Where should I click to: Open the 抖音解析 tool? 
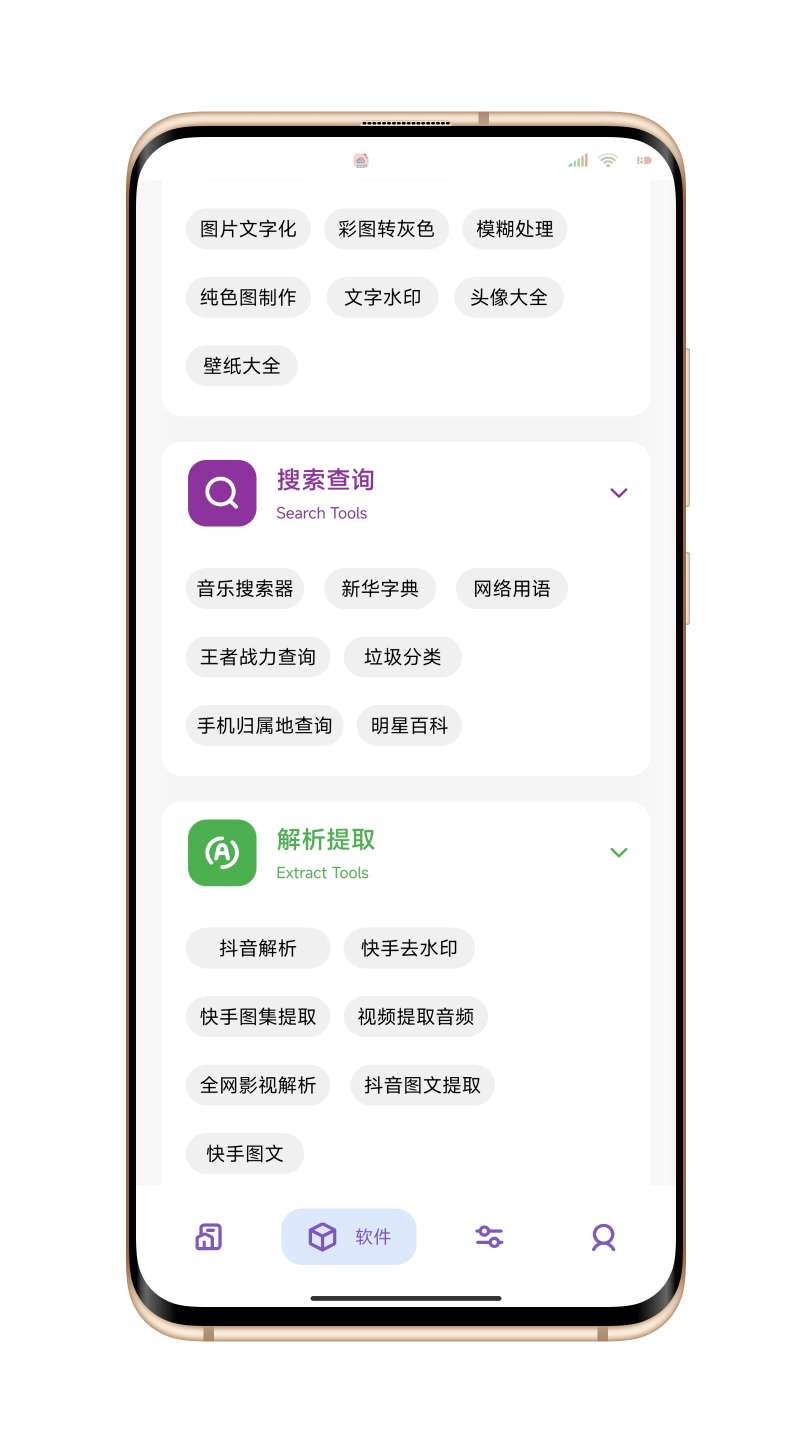(x=258, y=949)
